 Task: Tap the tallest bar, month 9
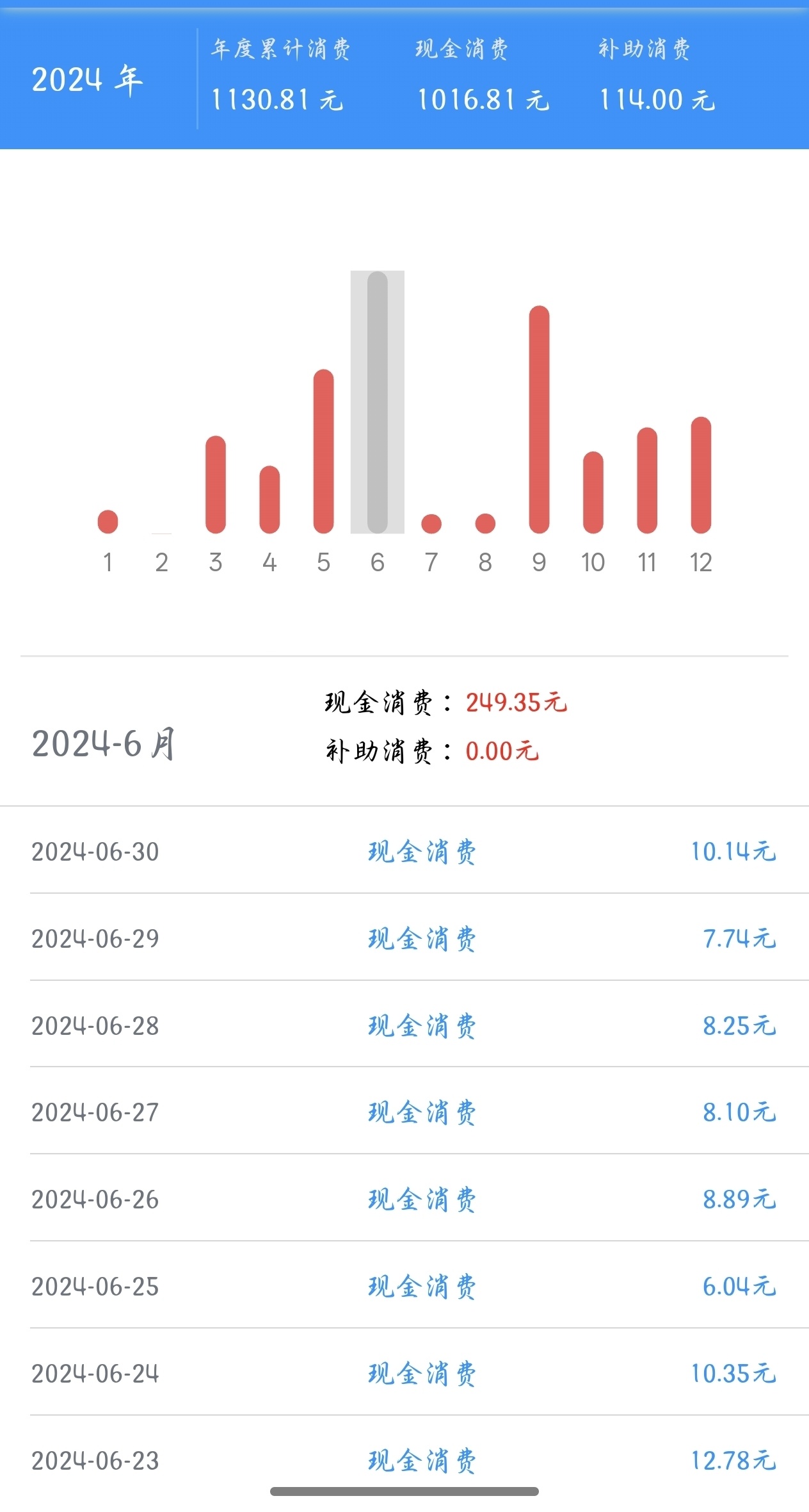539,419
